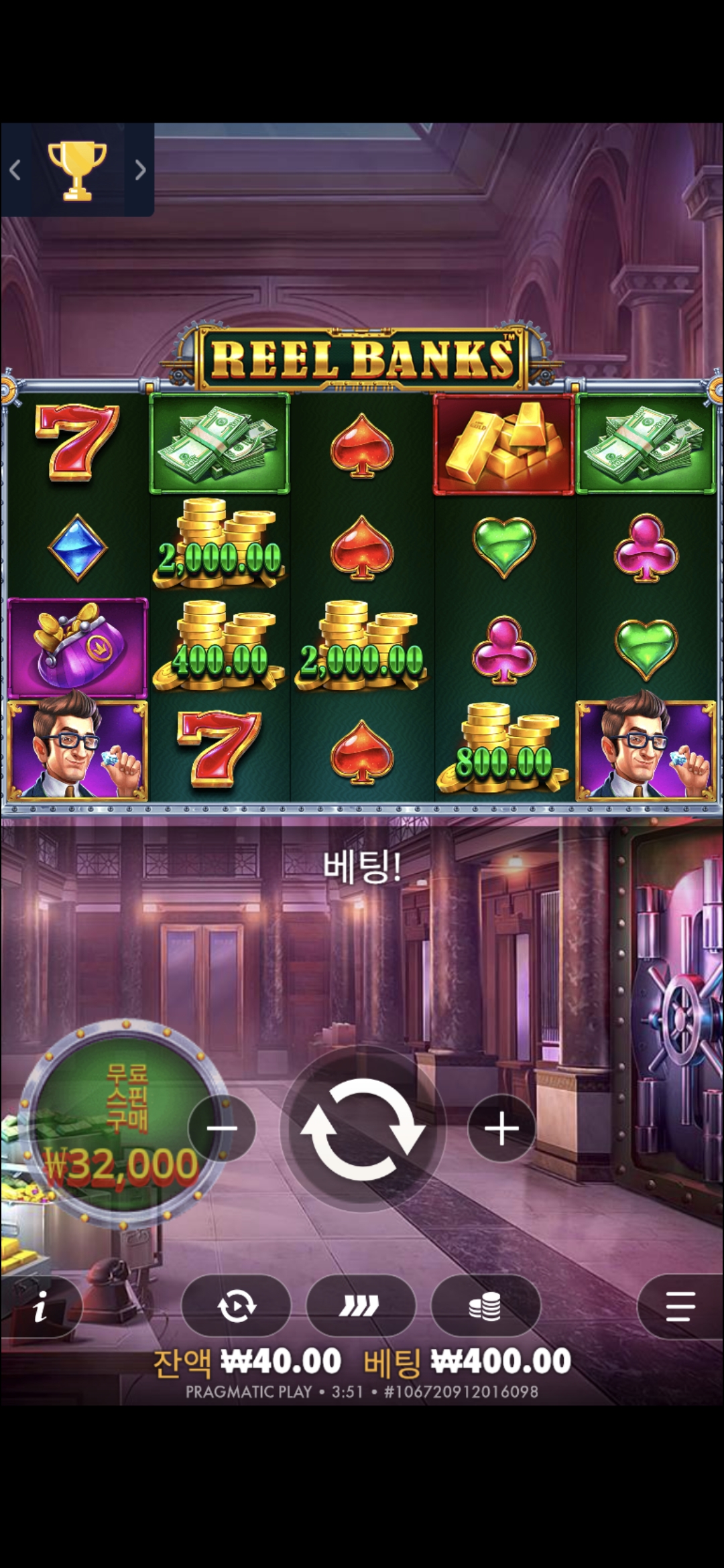724x1568 pixels.
Task: Spin the reels
Action: (x=362, y=1128)
